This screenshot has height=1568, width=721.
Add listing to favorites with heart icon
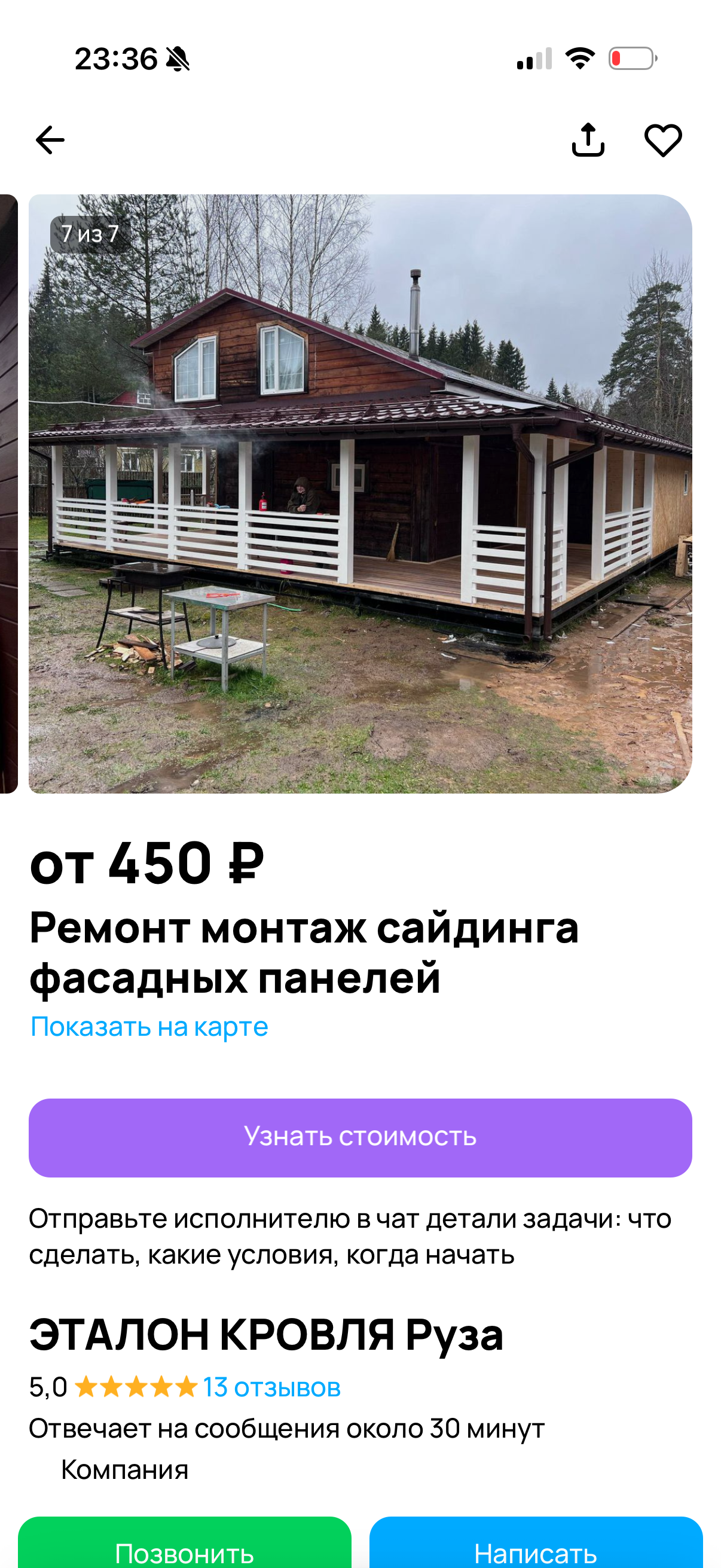click(662, 141)
